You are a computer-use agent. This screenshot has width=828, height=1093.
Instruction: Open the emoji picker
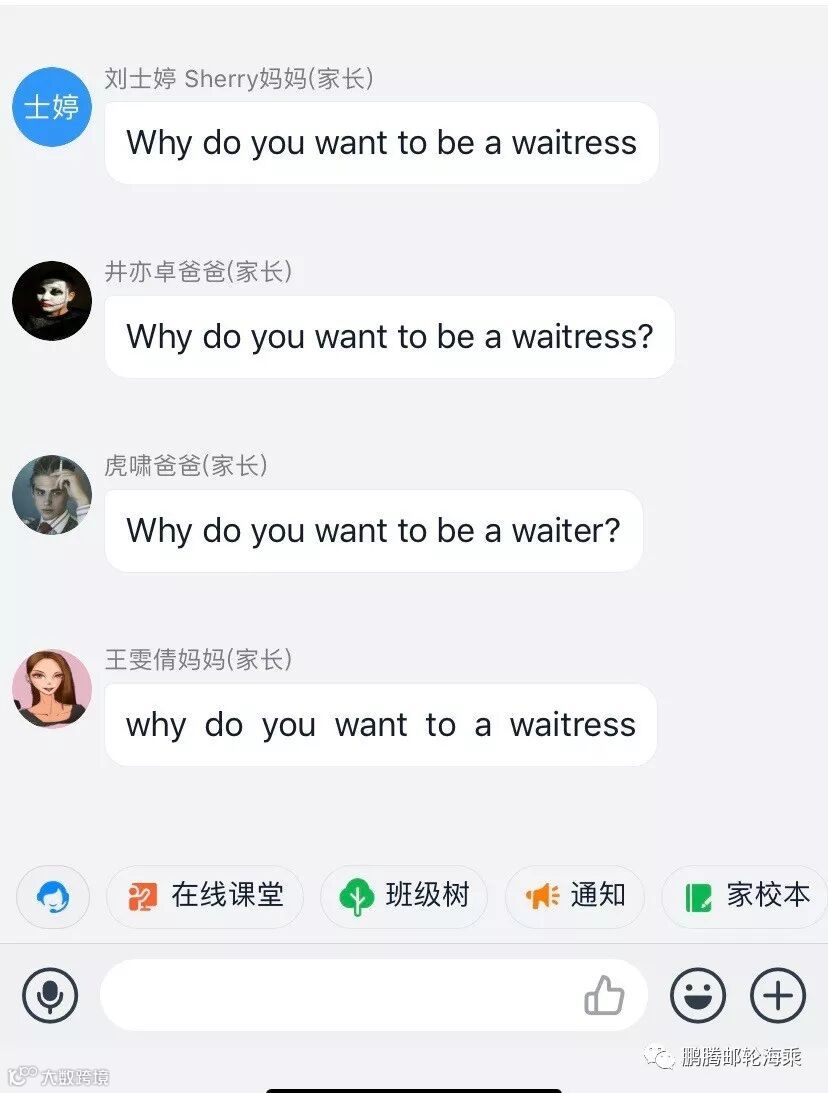(x=698, y=995)
